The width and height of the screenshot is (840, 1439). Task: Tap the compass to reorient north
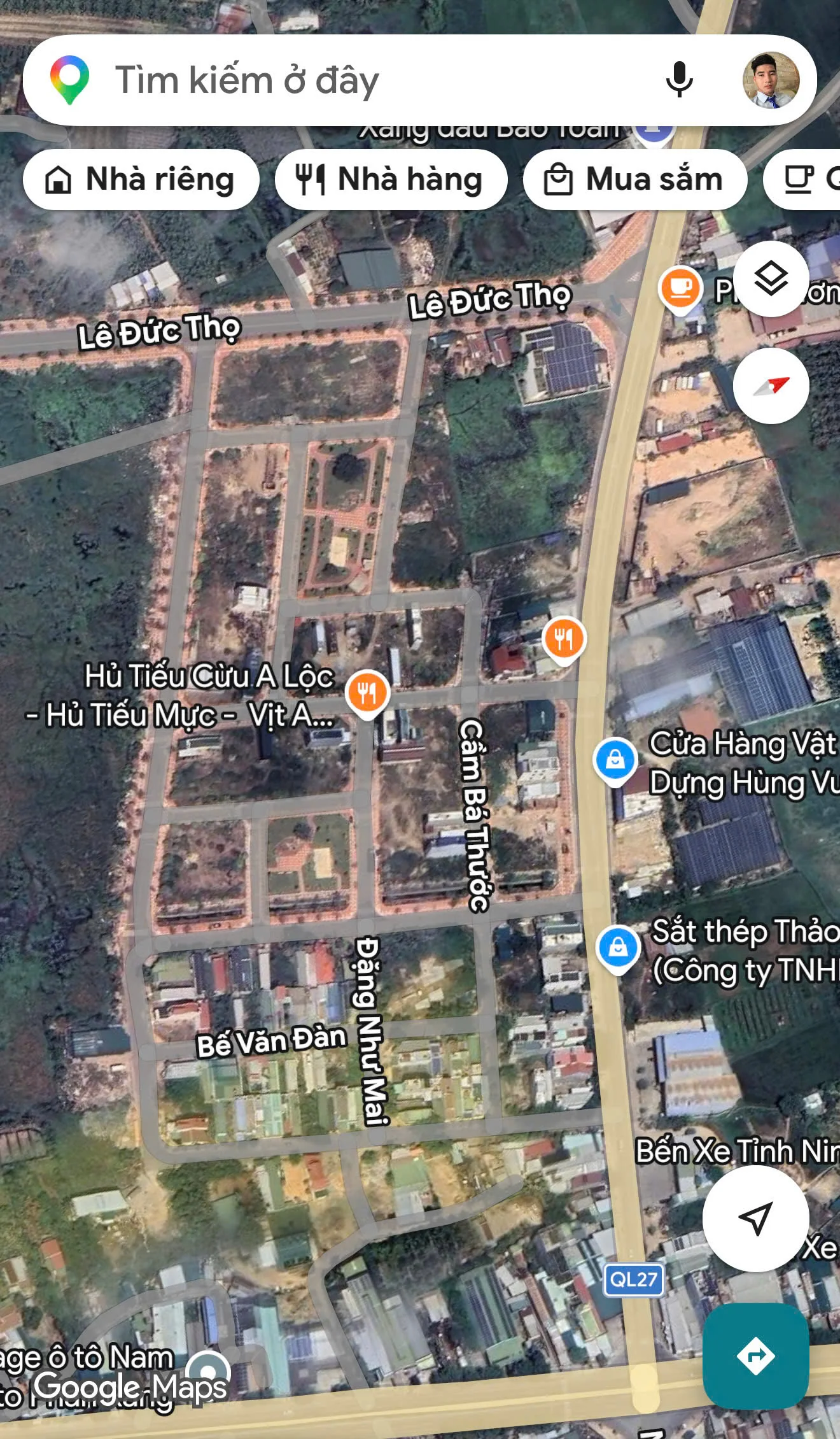coord(770,385)
